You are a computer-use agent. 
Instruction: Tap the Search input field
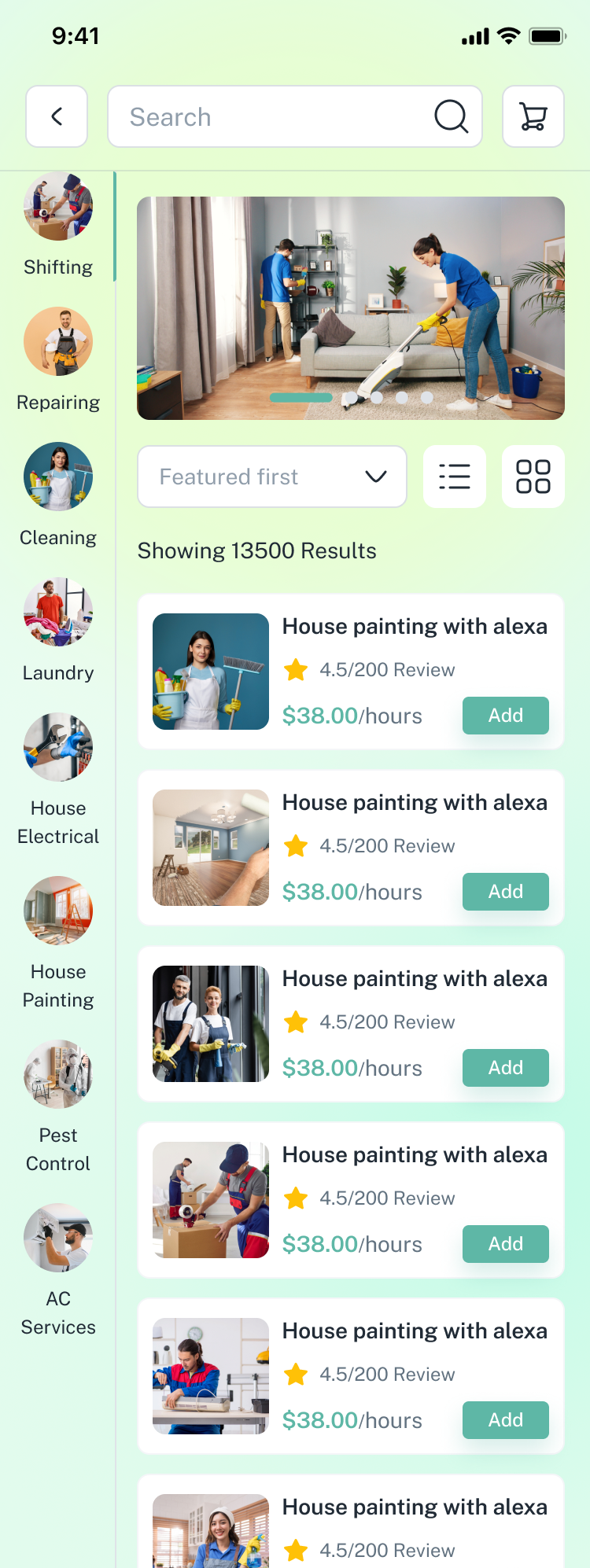pos(275,116)
